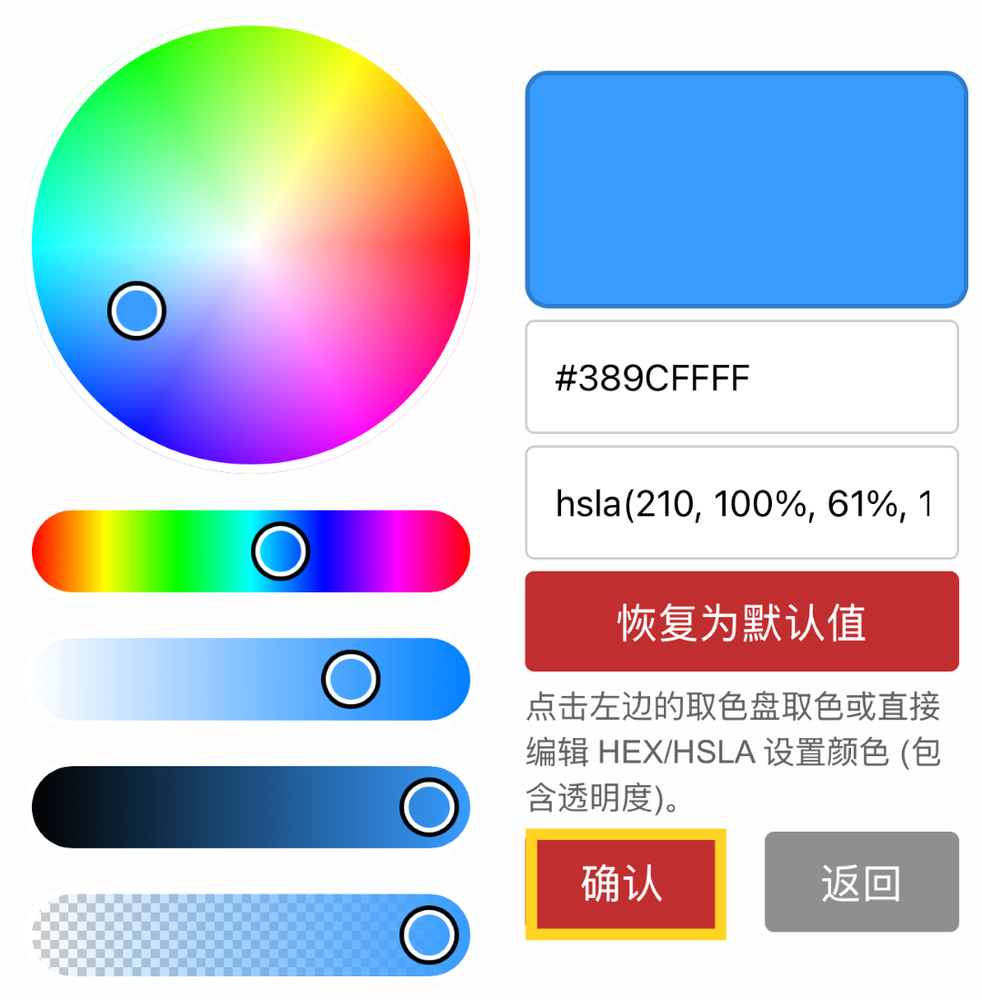982x1000 pixels.
Task: Edit the hsla color value field
Action: [741, 503]
